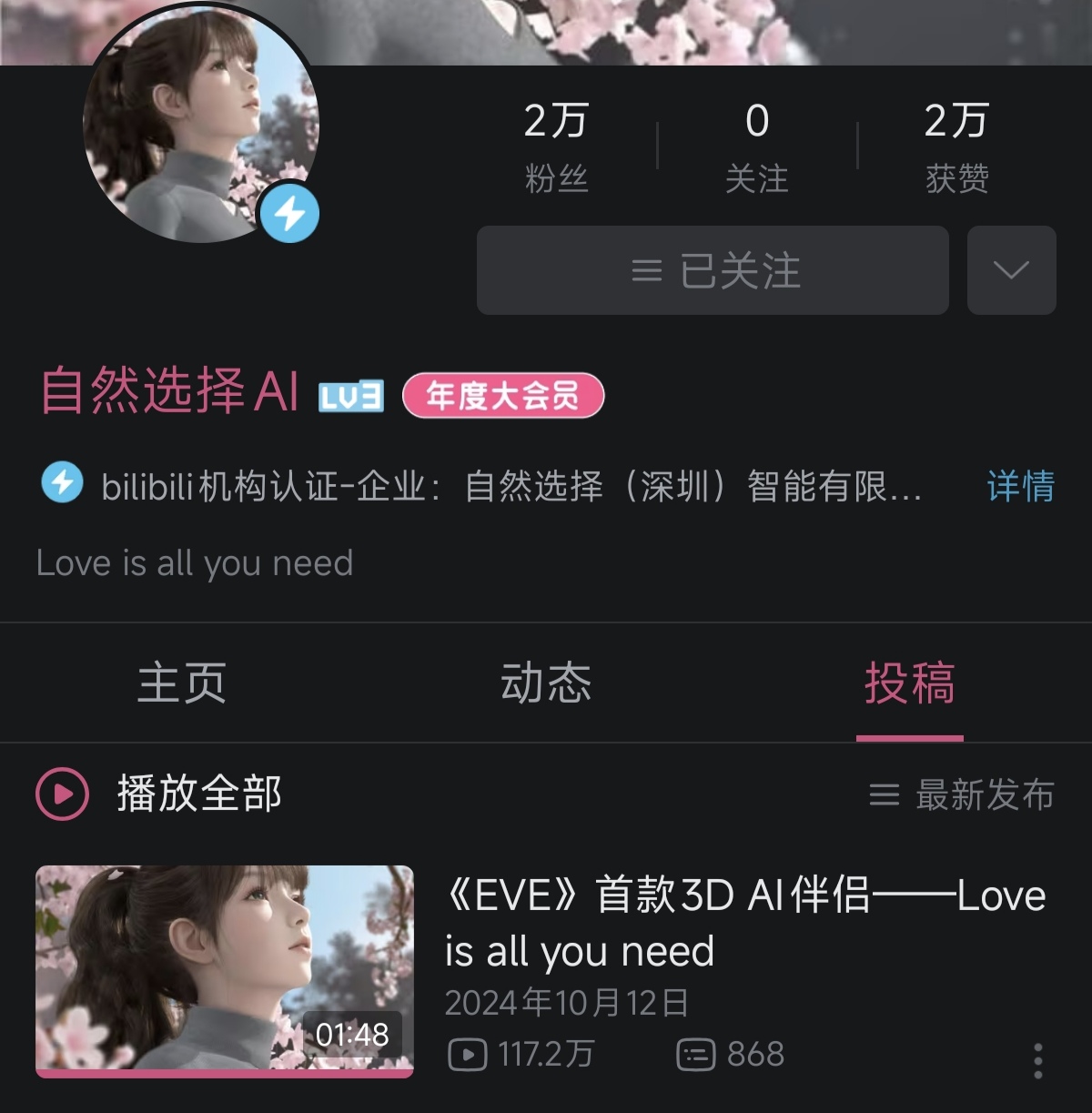This screenshot has width=1092, height=1113.
Task: Tap the 自然选择AI profile avatar
Action: coord(201,126)
